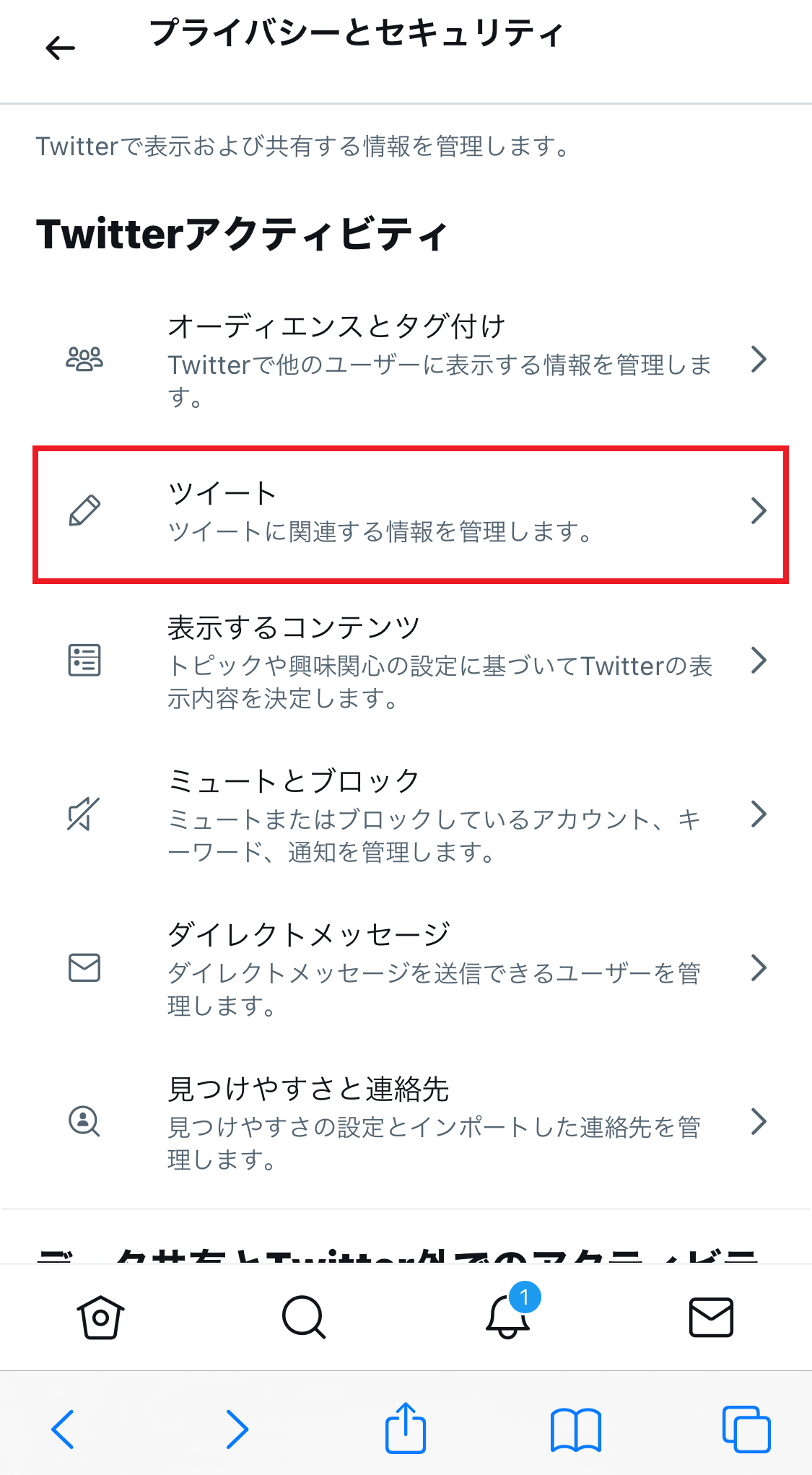Go back from プライバシーとセキュリティ
The height and width of the screenshot is (1475, 812).
point(60,48)
